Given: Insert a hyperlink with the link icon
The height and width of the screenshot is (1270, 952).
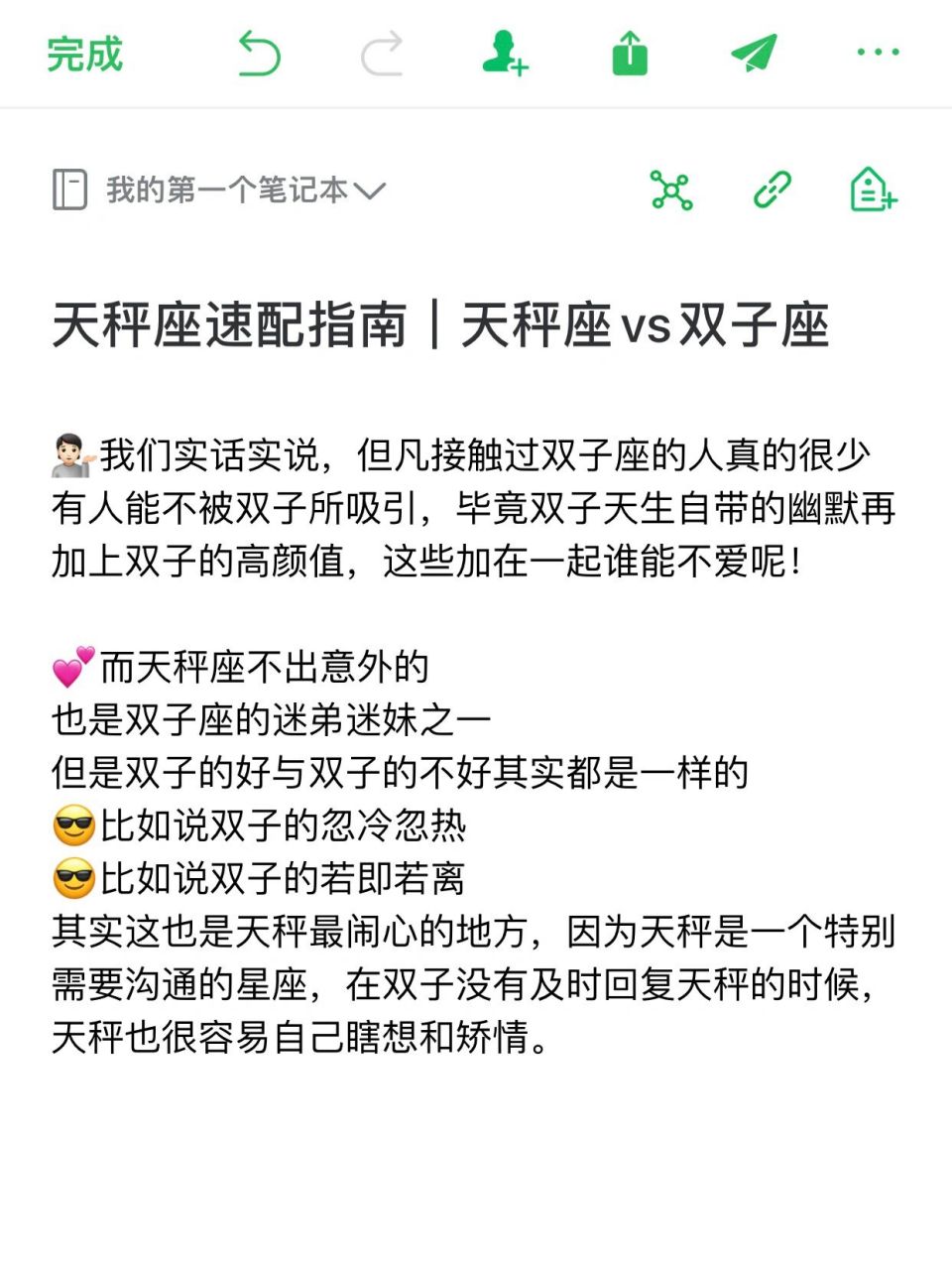Looking at the screenshot, I should tap(771, 189).
